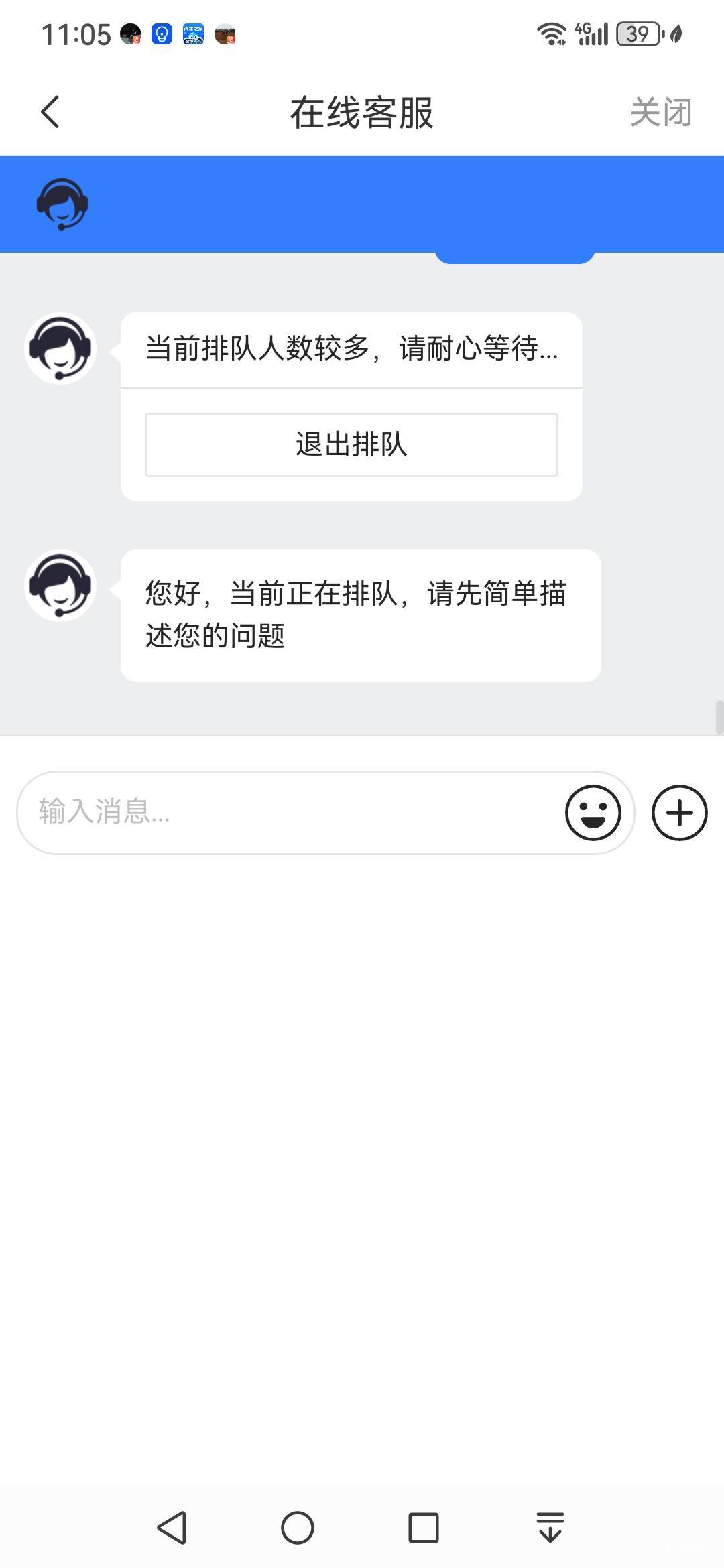Viewport: 724px width, 1568px height.
Task: Focus the 输入消息 message field
Action: coord(288,812)
